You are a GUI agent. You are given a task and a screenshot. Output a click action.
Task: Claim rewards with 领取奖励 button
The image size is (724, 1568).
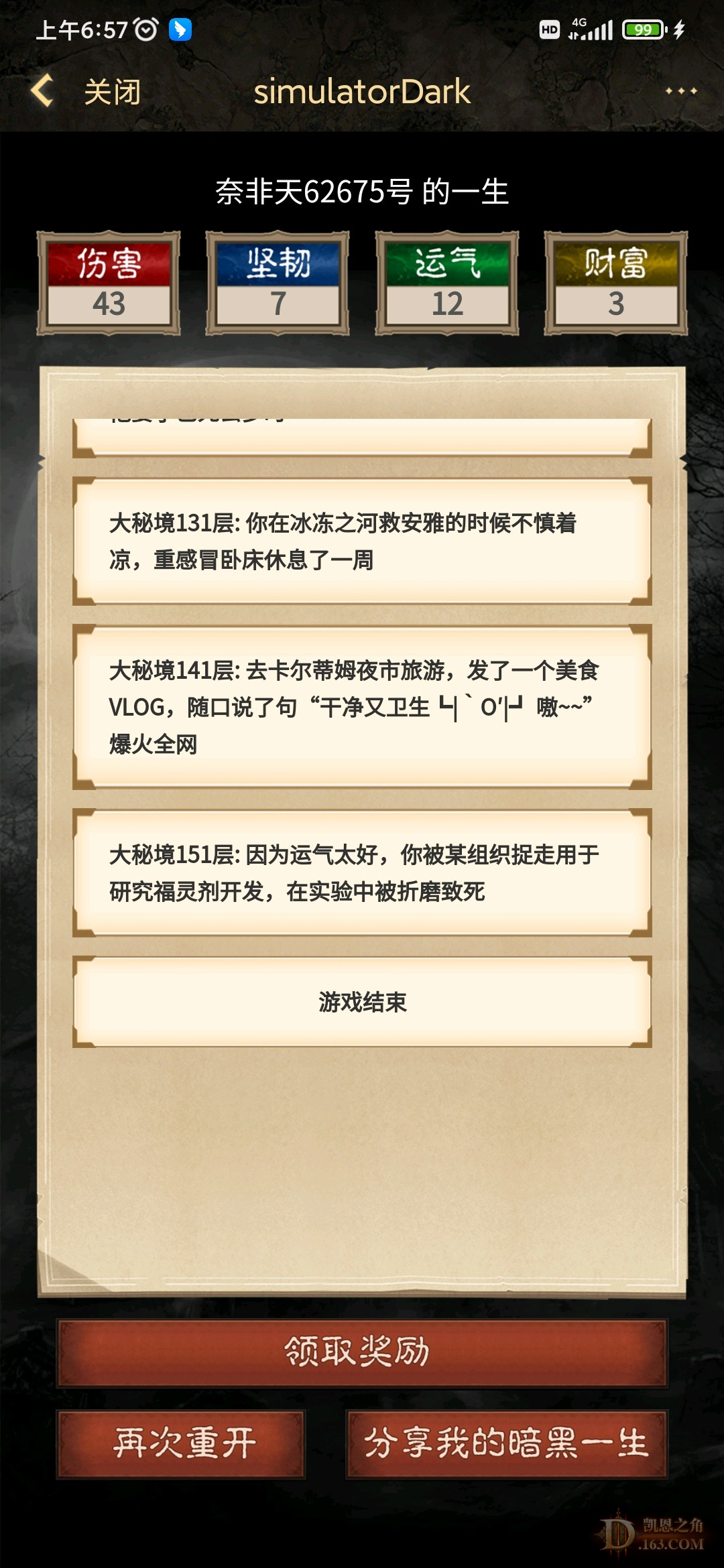coord(362,1352)
